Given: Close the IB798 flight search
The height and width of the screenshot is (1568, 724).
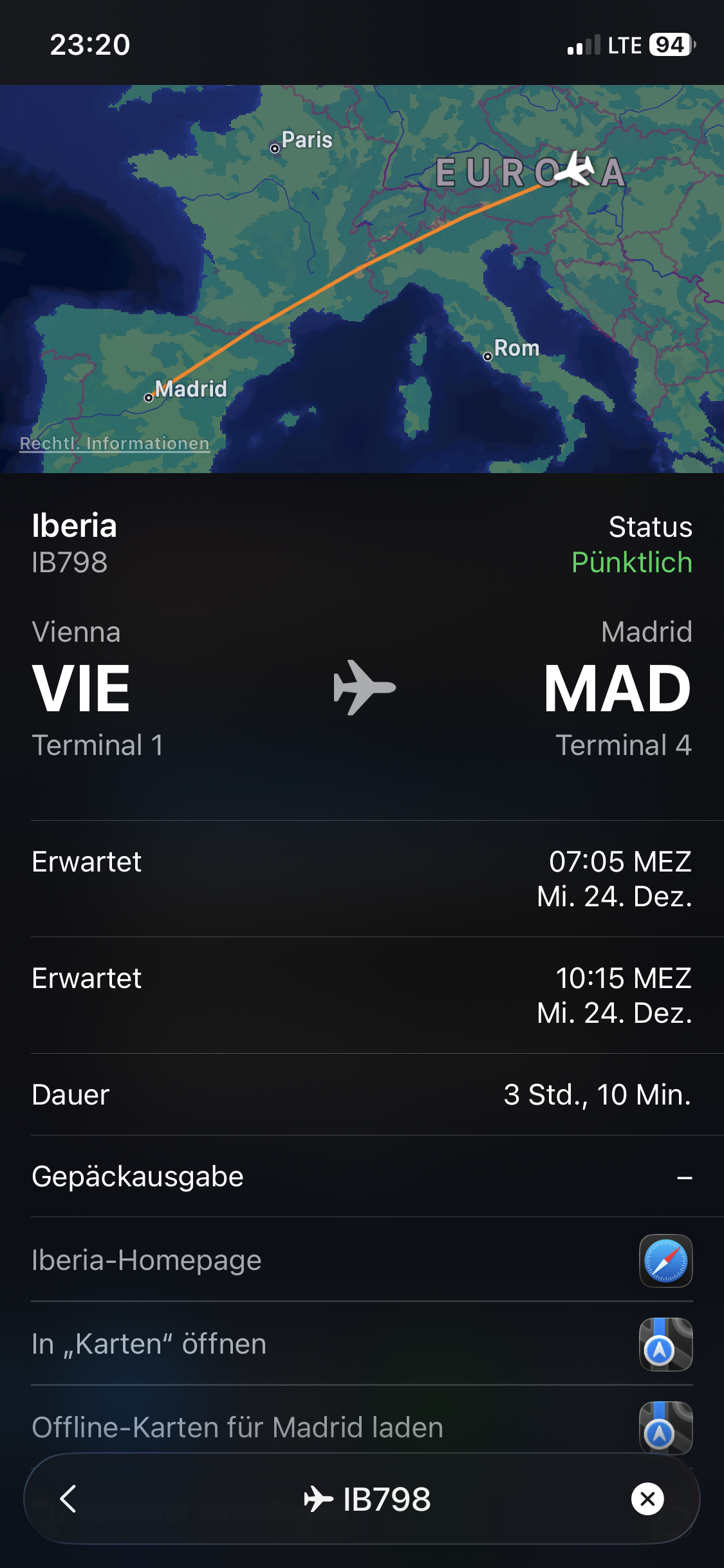Looking at the screenshot, I should point(647,1499).
